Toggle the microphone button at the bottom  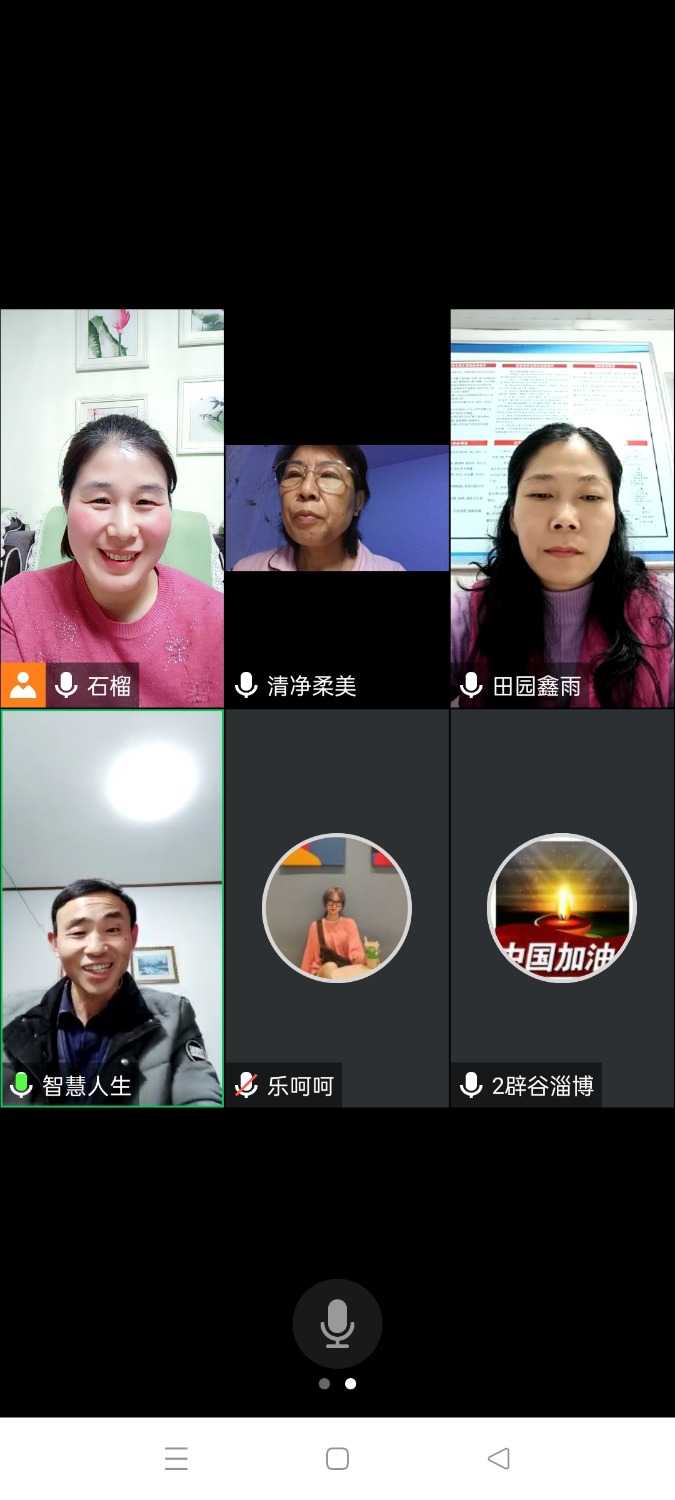pos(337,1324)
